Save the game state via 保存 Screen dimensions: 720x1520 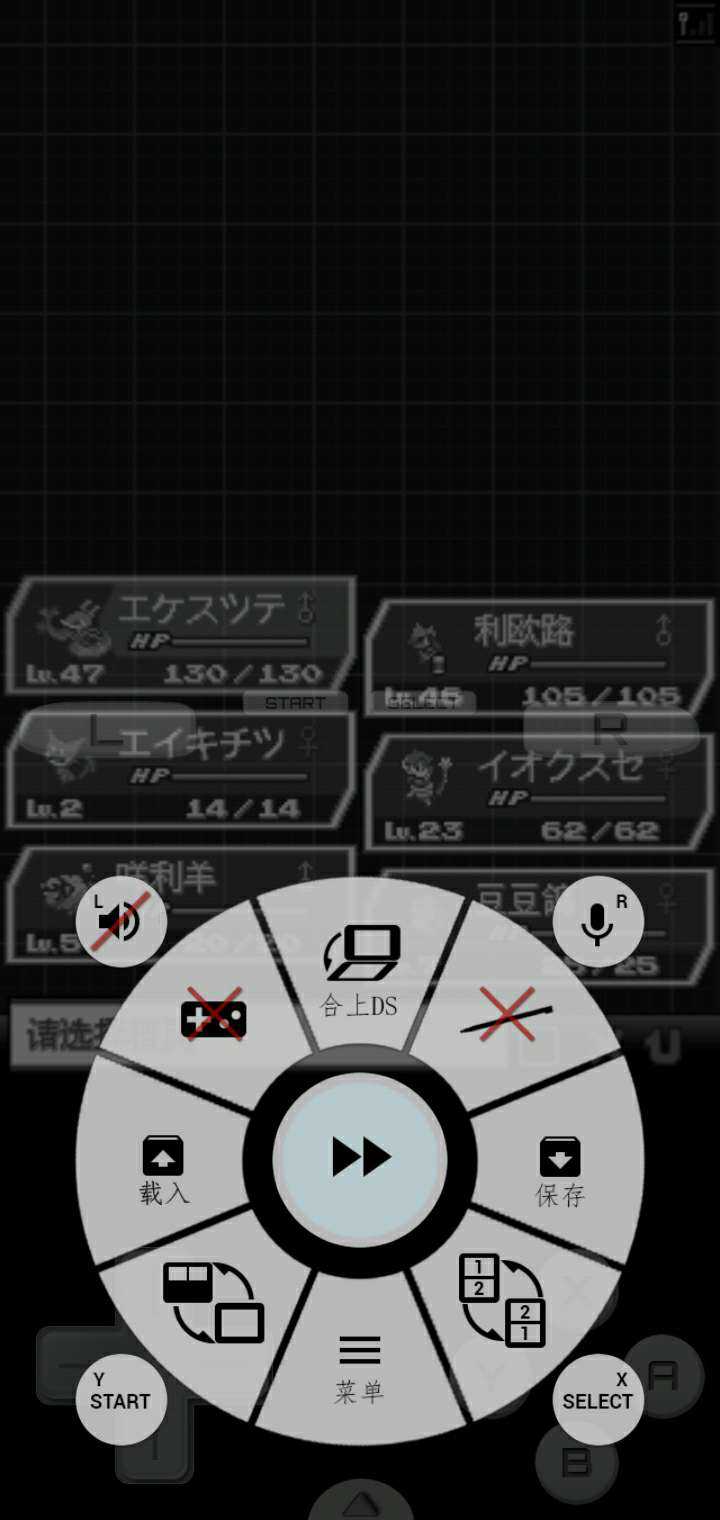pyautogui.click(x=559, y=1170)
